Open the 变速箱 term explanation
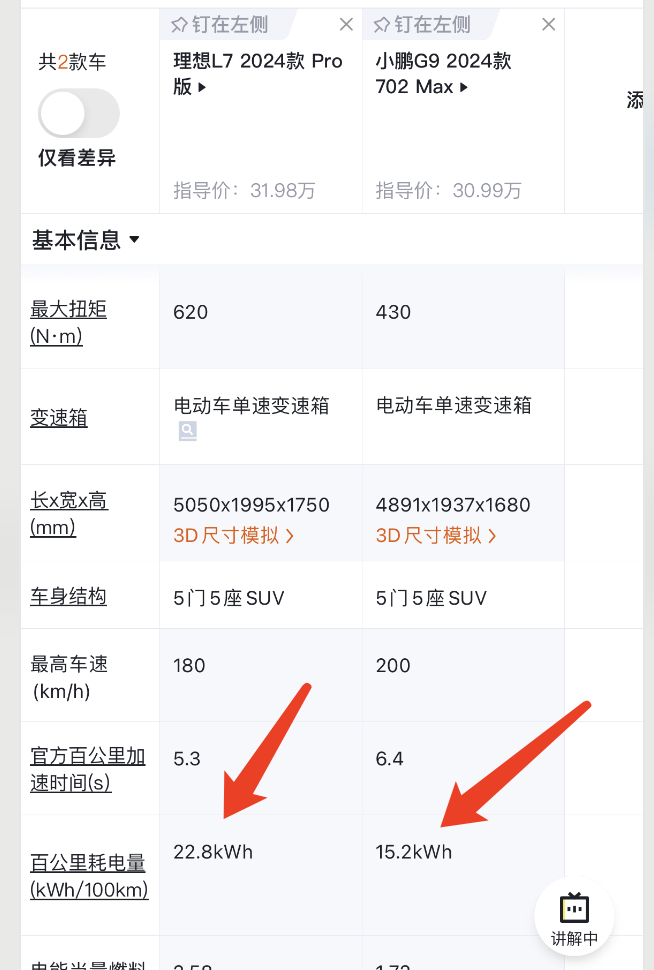The width and height of the screenshot is (654, 970). pos(59,418)
